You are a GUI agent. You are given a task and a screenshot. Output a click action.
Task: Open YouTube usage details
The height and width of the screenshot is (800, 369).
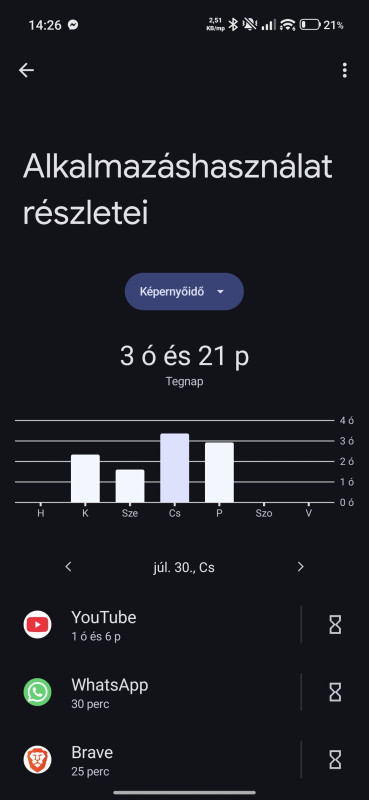tap(151, 624)
